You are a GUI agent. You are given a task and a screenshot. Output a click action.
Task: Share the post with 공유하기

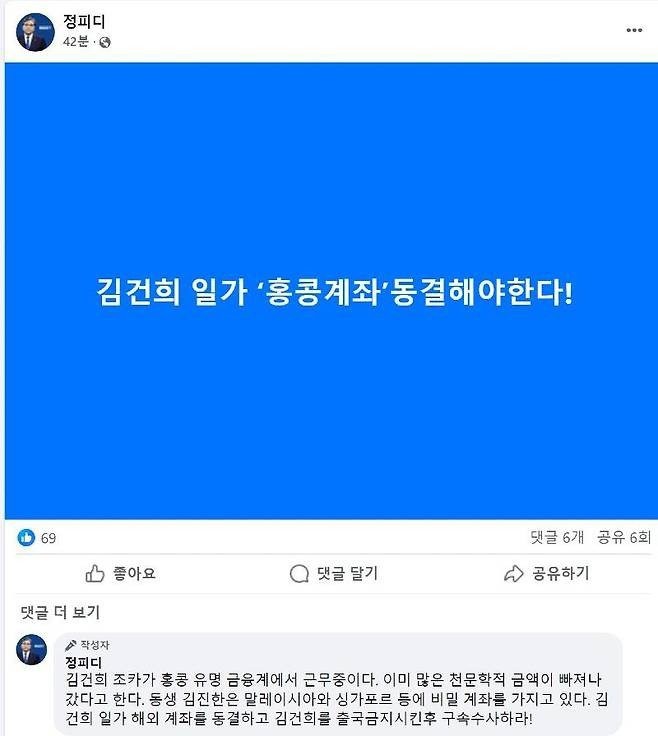pyautogui.click(x=546, y=574)
